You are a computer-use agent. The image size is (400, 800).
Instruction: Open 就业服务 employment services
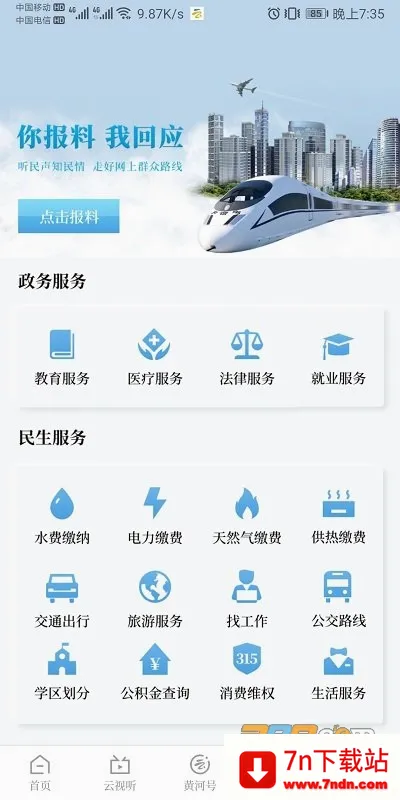tap(338, 357)
